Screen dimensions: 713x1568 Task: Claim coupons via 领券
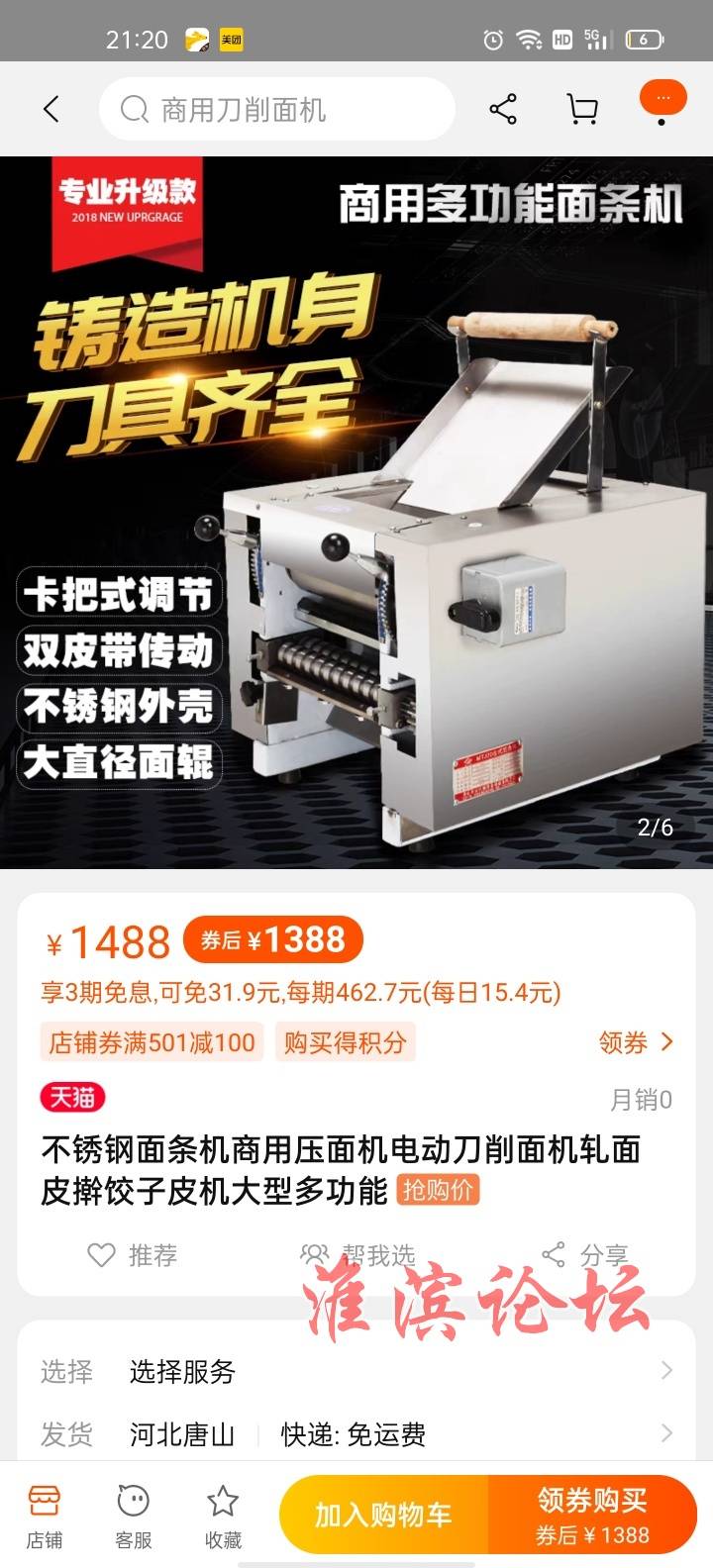click(636, 1042)
